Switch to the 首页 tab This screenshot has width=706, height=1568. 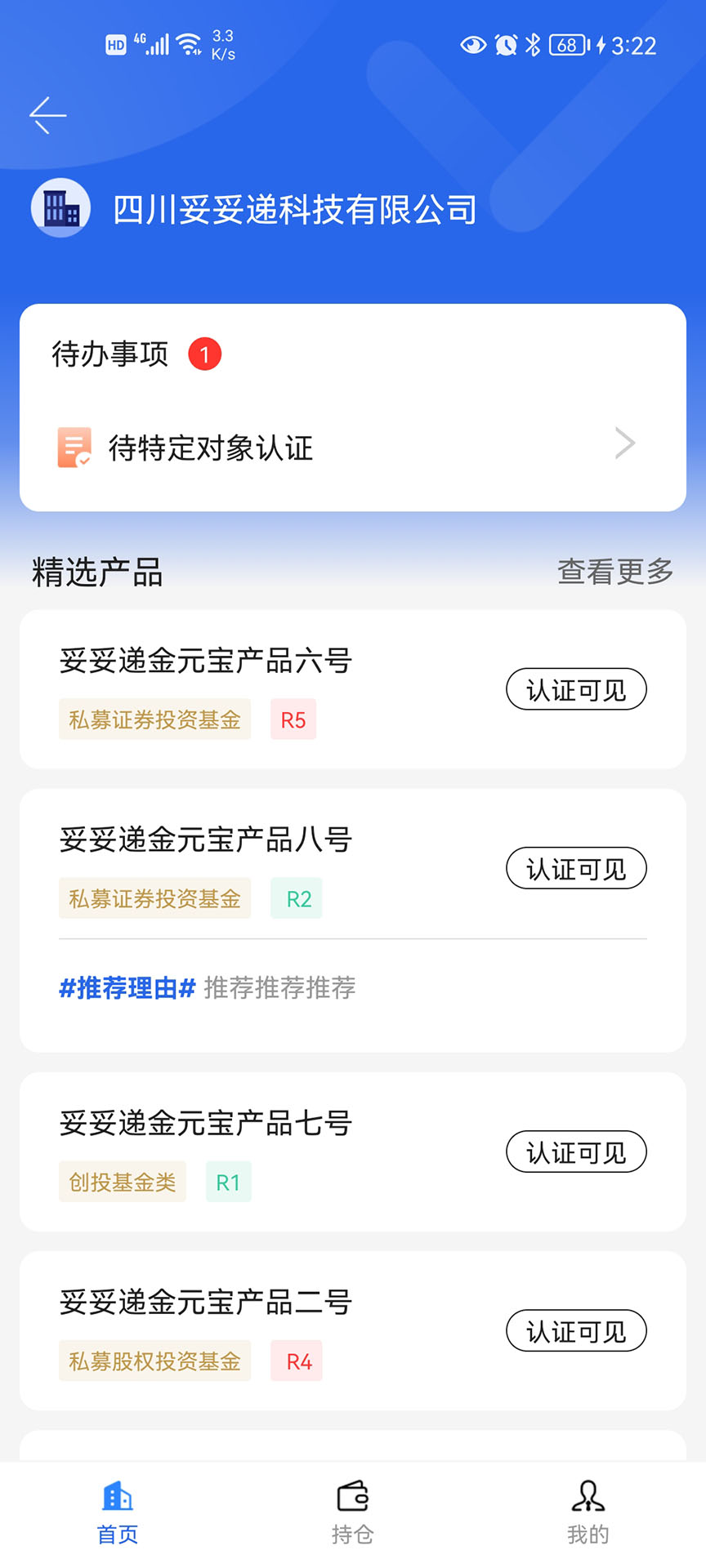[118, 1512]
